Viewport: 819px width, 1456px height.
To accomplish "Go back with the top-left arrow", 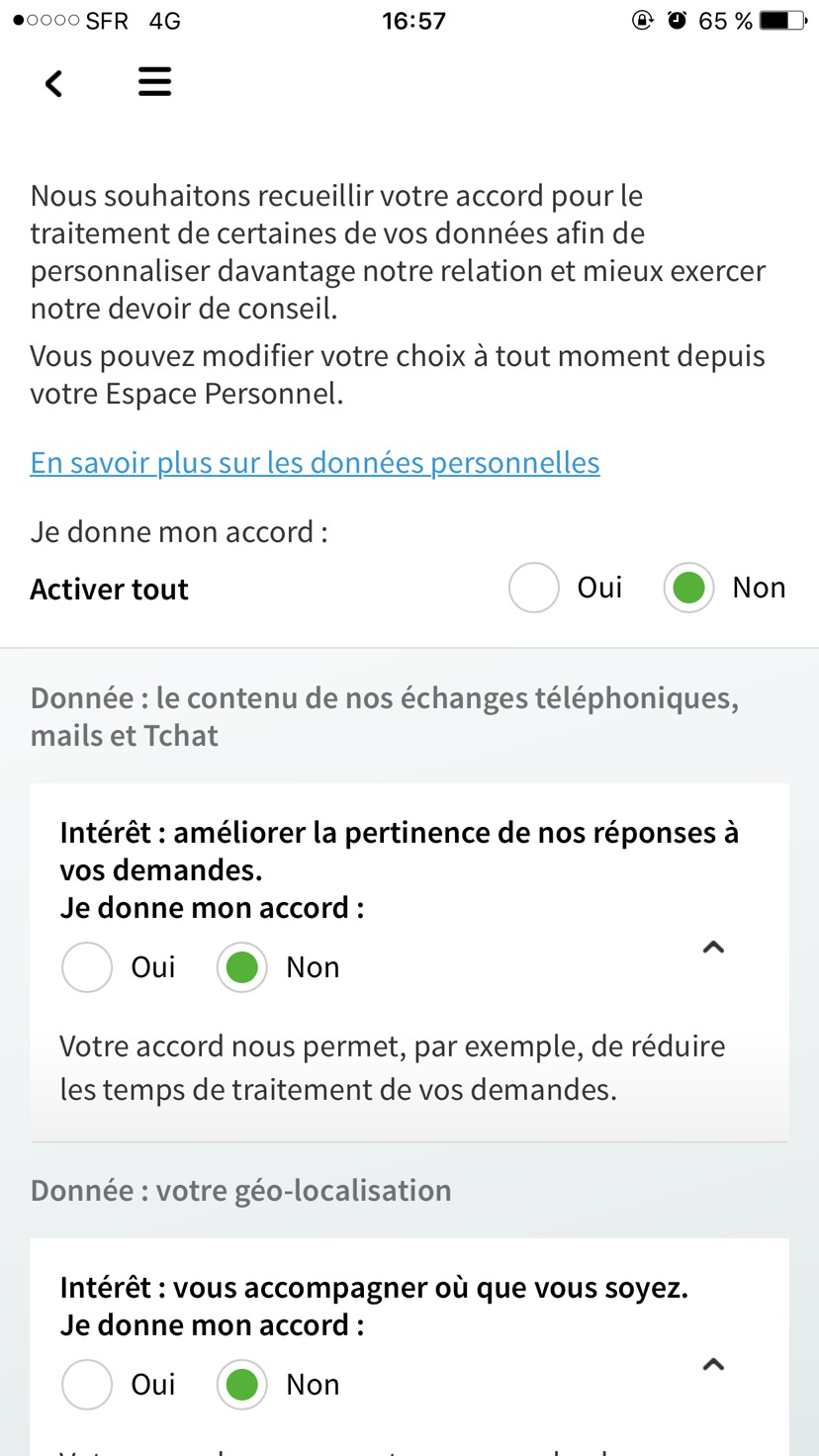I will point(53,83).
